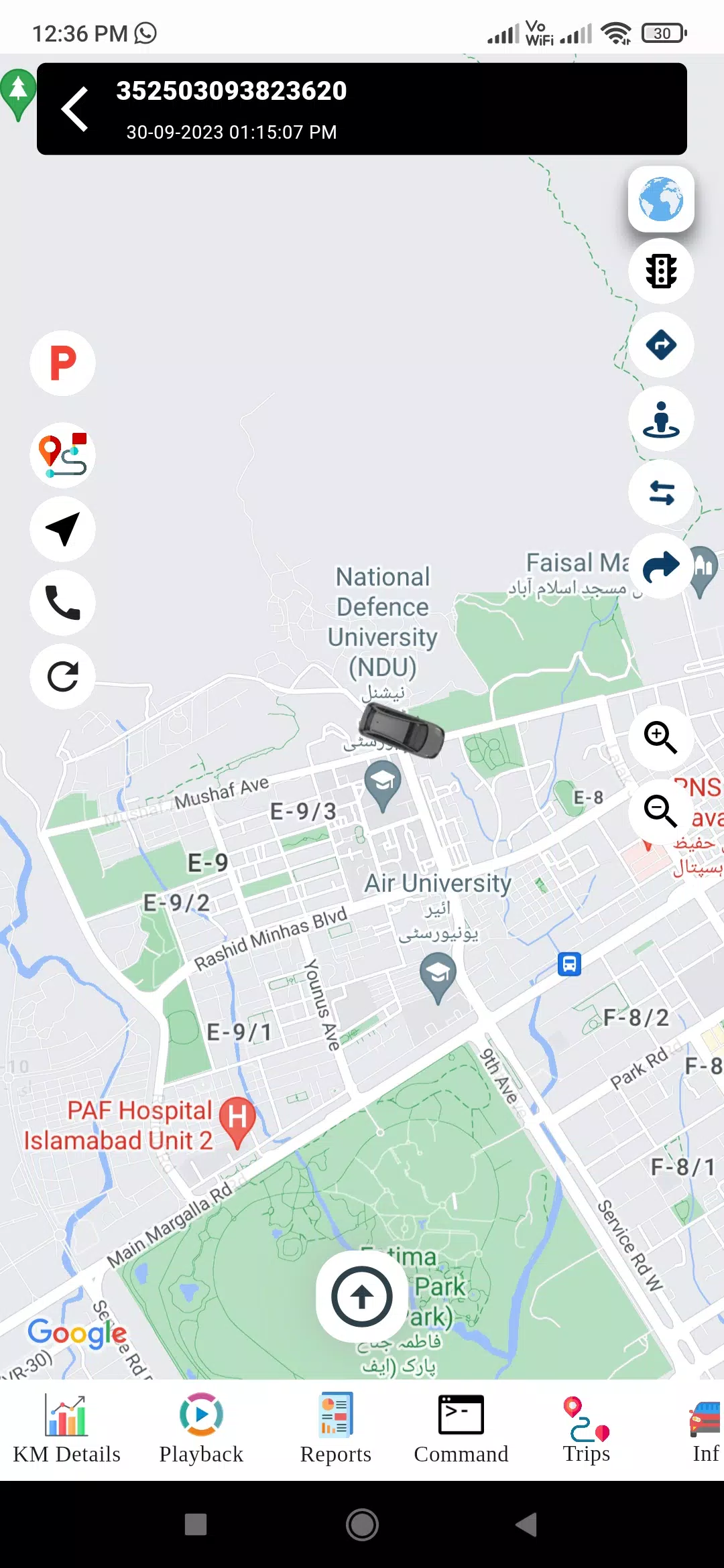Tap the circular up arrow button

click(x=362, y=1297)
